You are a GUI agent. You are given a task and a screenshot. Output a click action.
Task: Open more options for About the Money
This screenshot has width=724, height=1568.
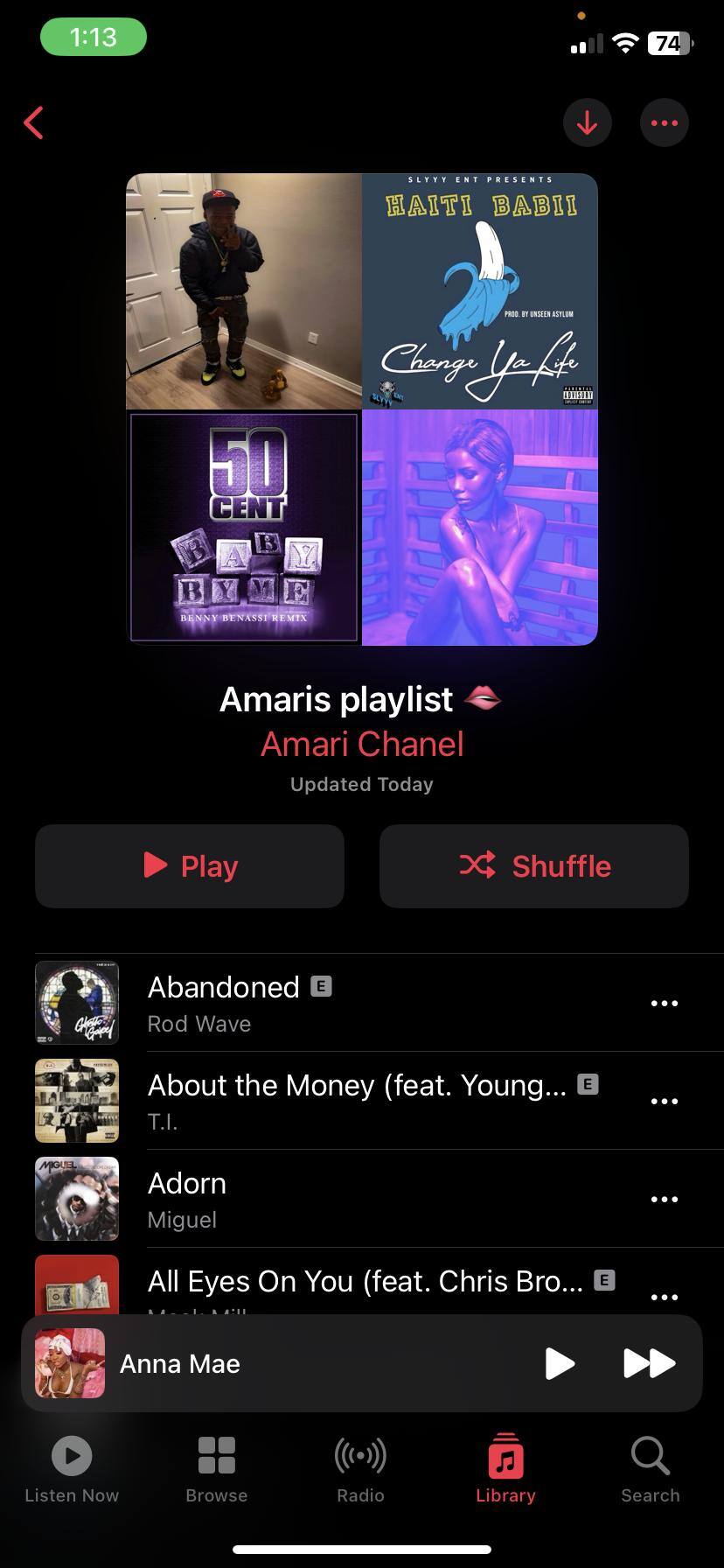pyautogui.click(x=665, y=1101)
